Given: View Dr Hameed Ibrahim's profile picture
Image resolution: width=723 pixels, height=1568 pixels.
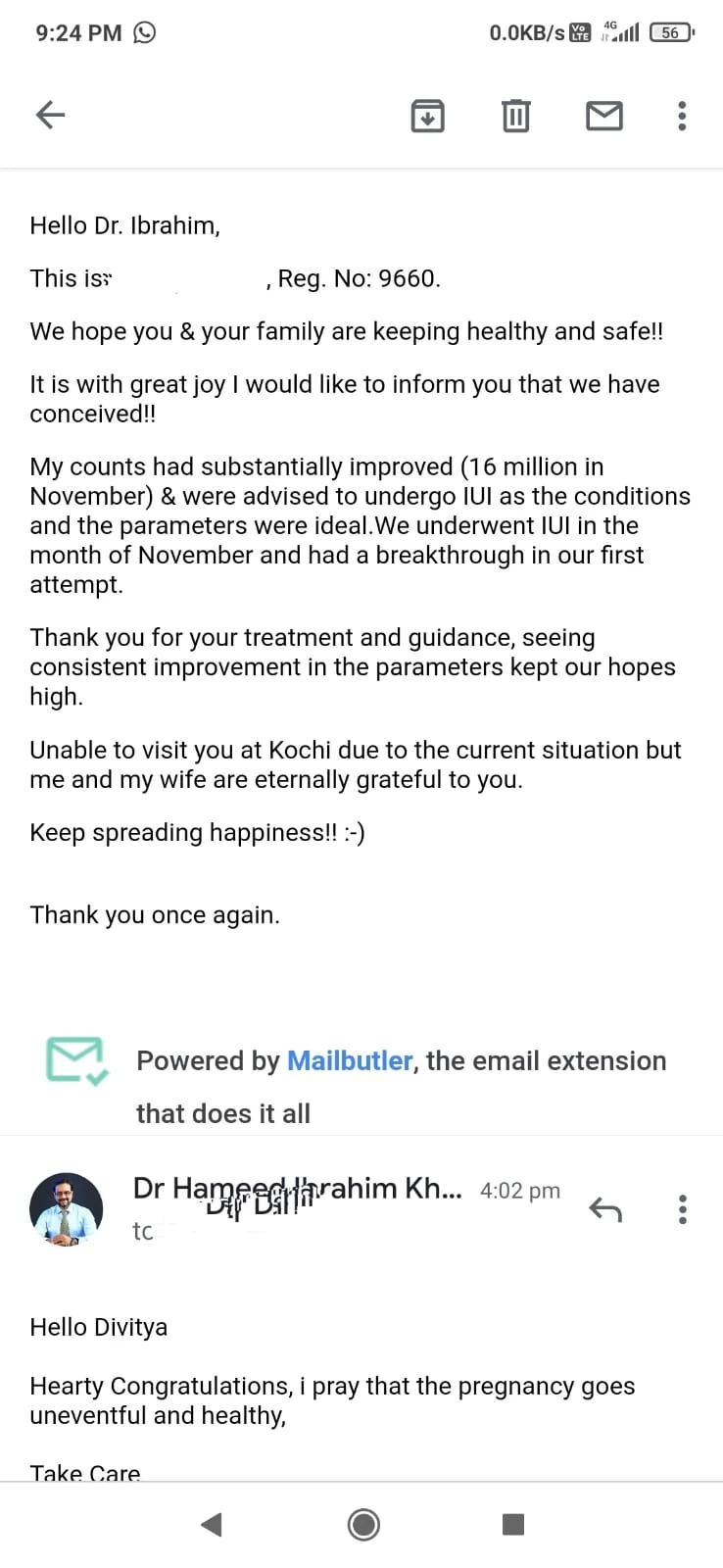Looking at the screenshot, I should 67,1209.
